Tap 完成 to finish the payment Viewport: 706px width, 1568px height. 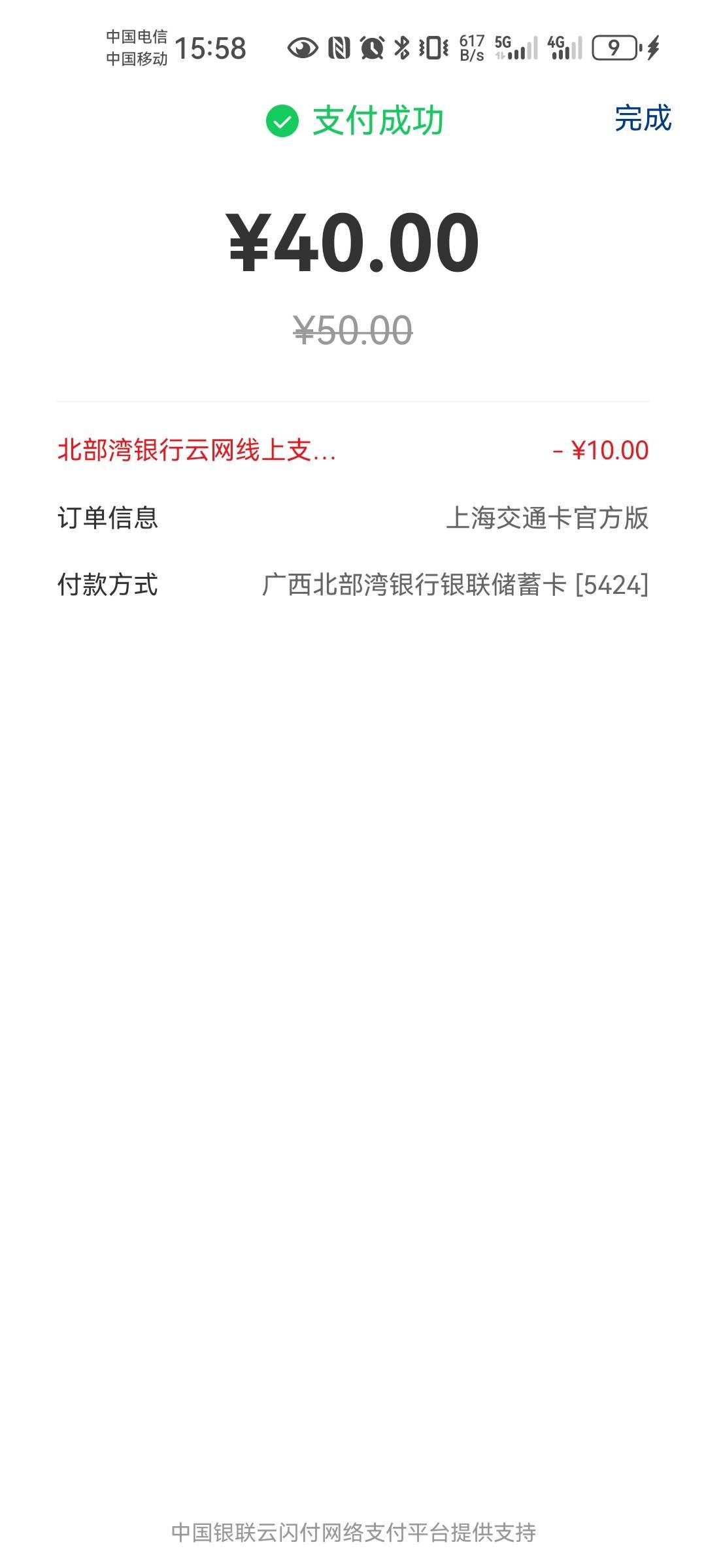[x=643, y=119]
